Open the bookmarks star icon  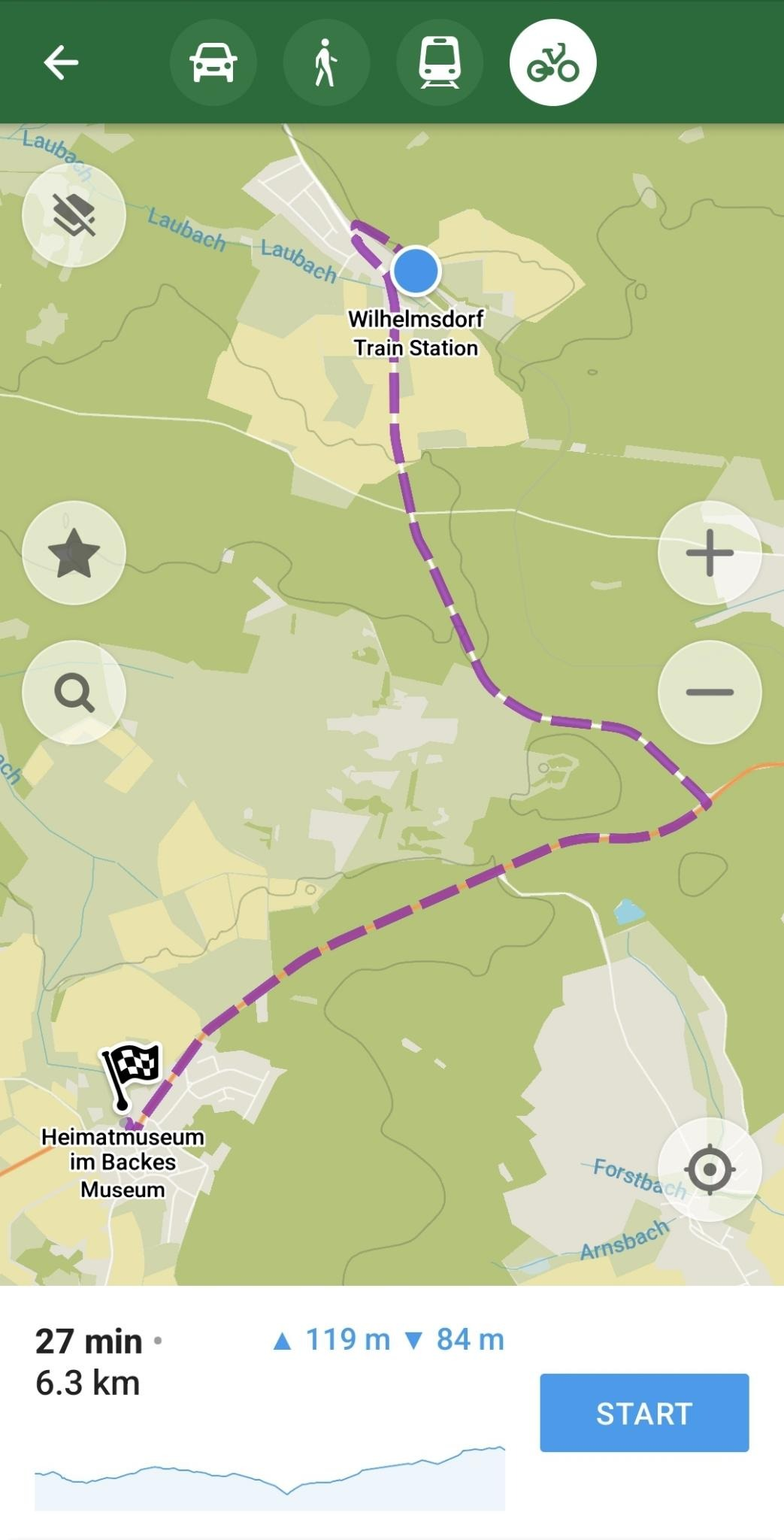[71, 553]
